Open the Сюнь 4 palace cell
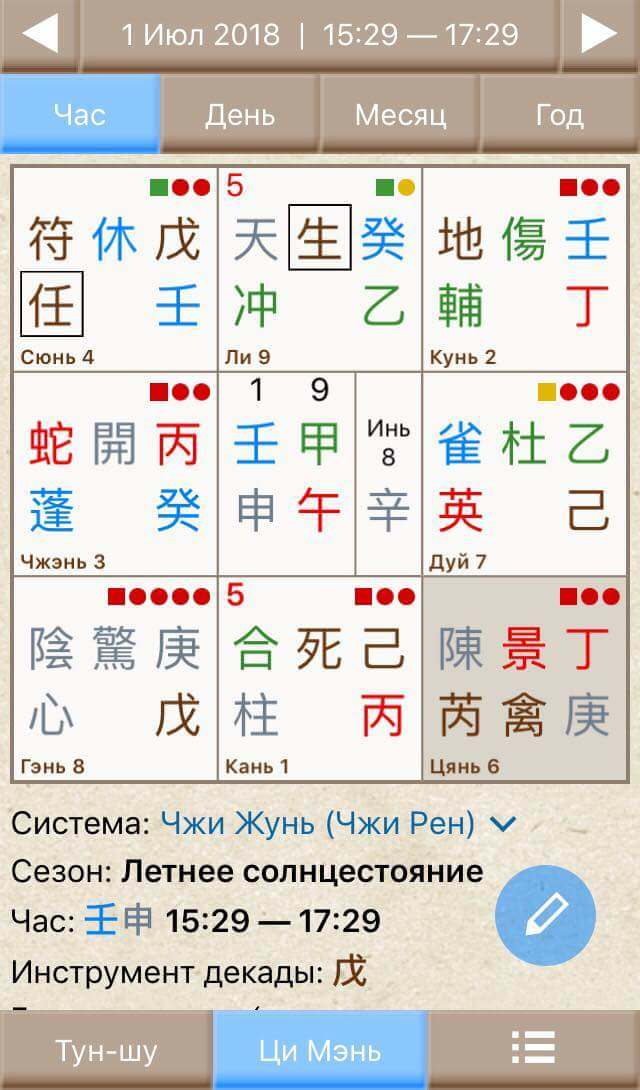 click(115, 270)
